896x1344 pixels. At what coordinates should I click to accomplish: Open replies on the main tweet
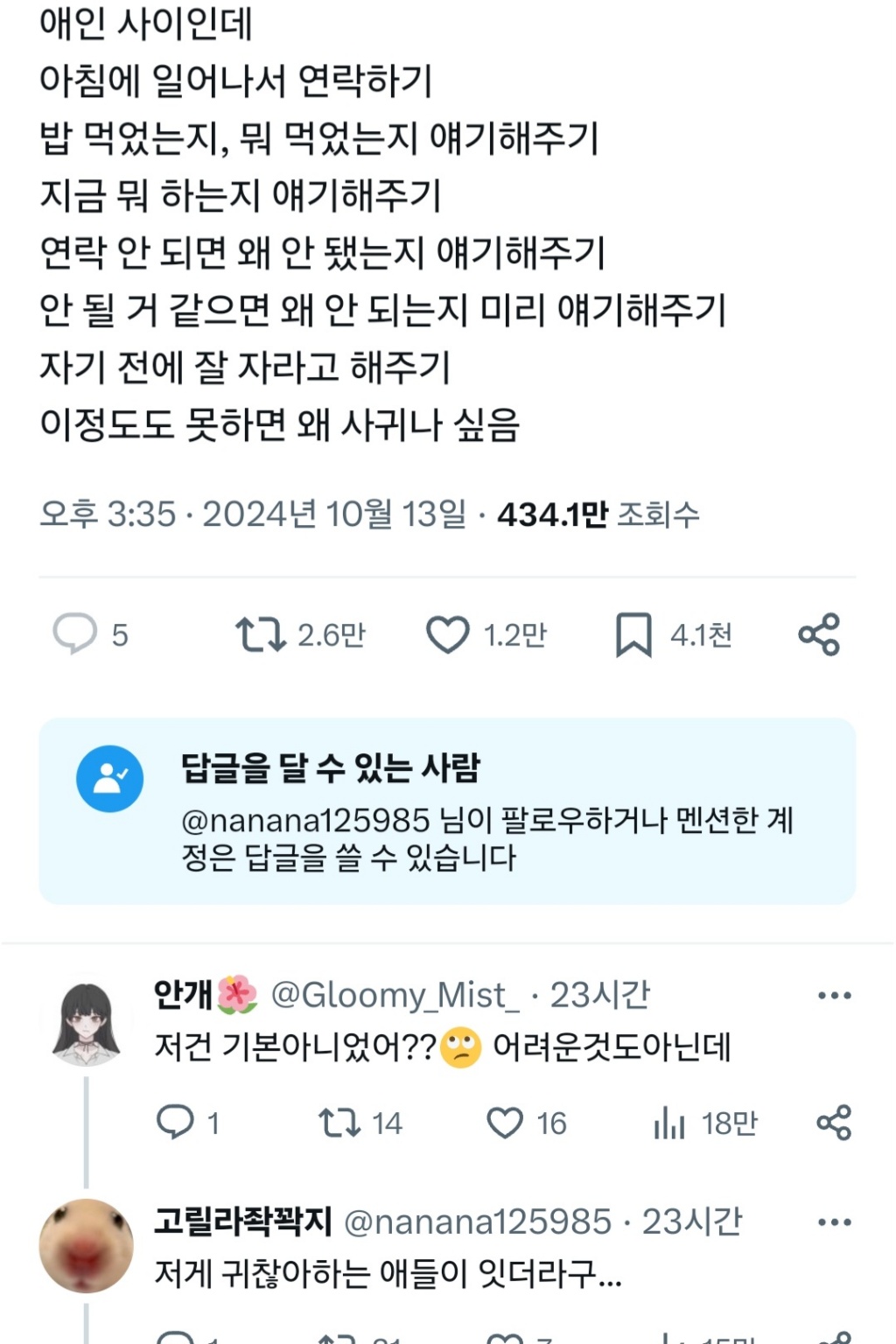(x=75, y=633)
